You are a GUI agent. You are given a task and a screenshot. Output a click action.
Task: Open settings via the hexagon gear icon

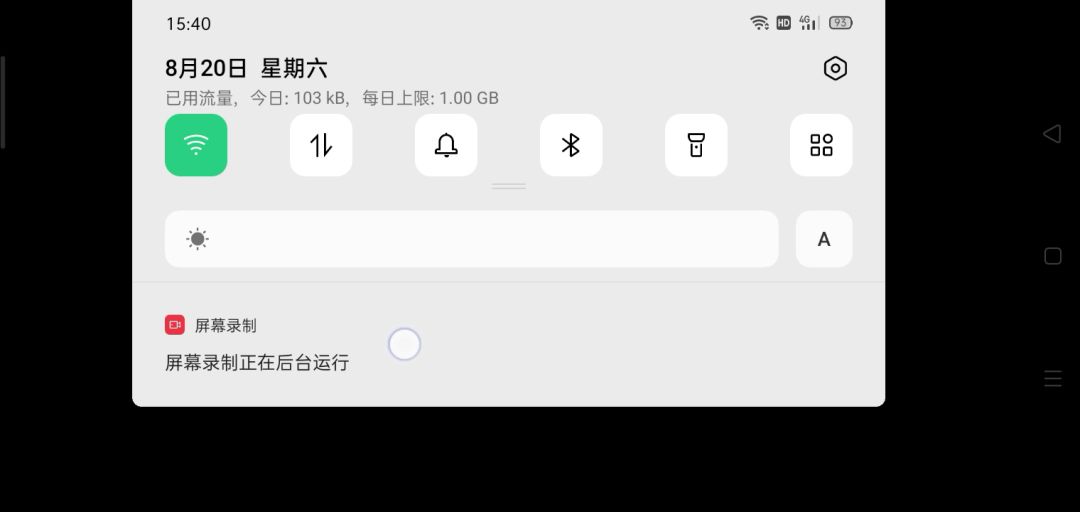tap(835, 68)
